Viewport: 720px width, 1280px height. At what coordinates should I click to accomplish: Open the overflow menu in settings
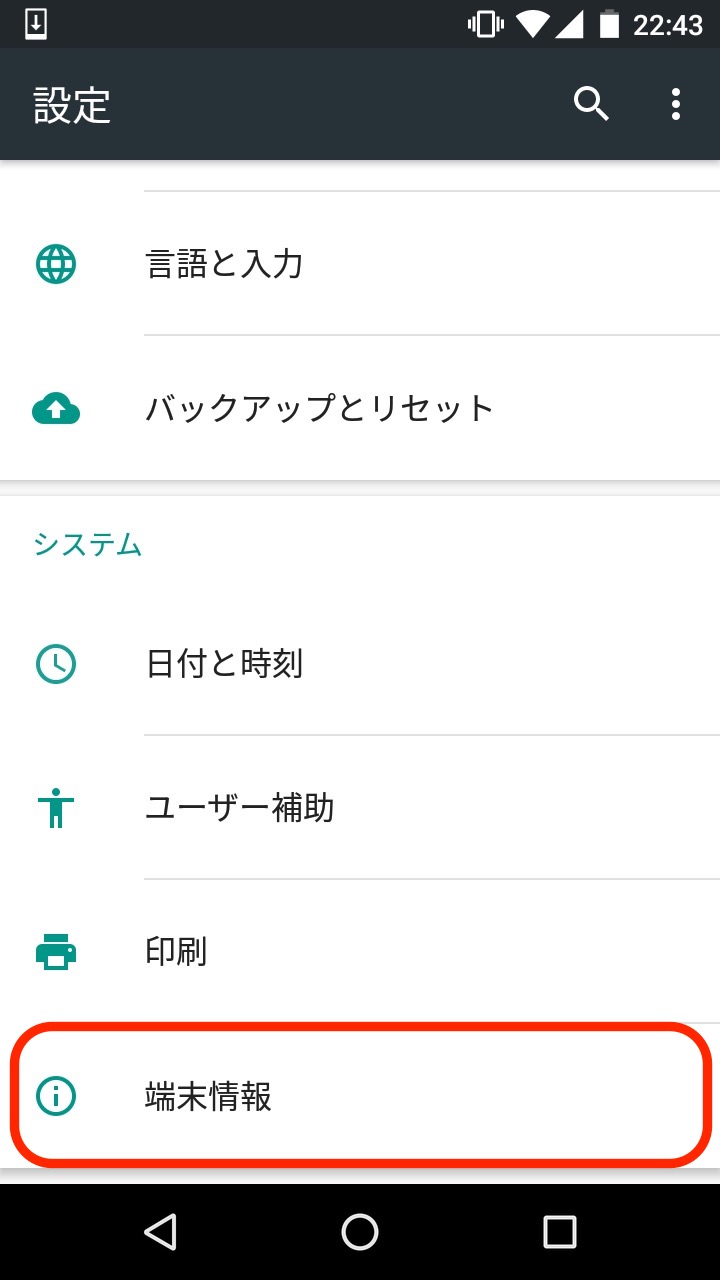click(676, 104)
